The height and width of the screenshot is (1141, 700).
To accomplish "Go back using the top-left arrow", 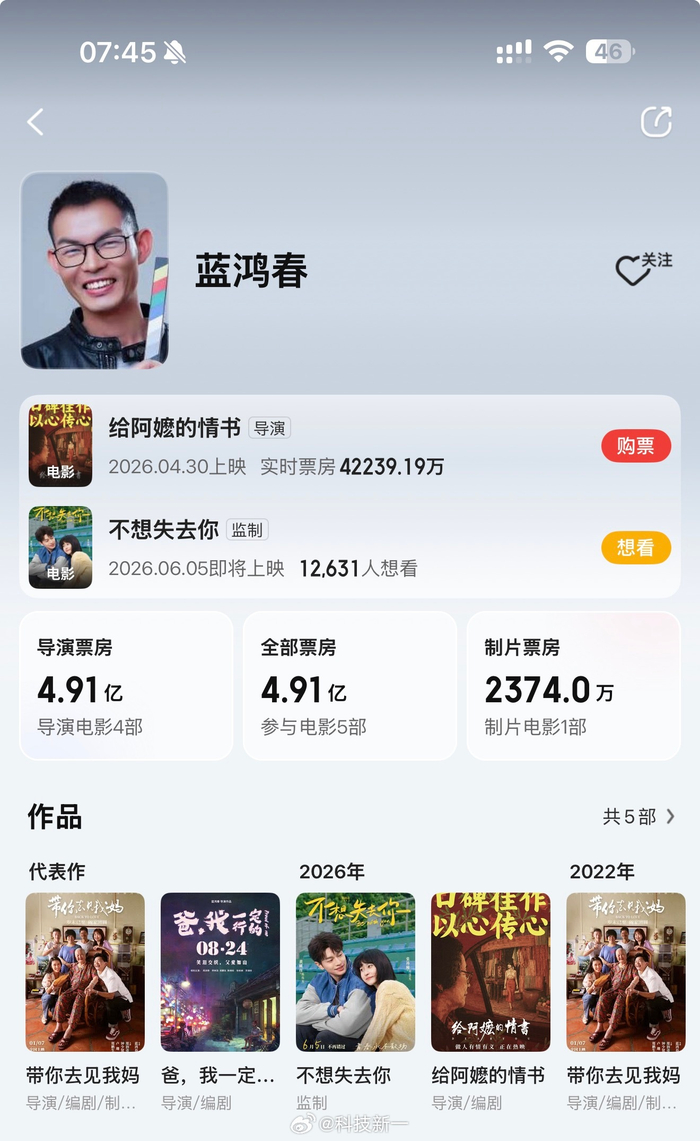I will tap(36, 122).
